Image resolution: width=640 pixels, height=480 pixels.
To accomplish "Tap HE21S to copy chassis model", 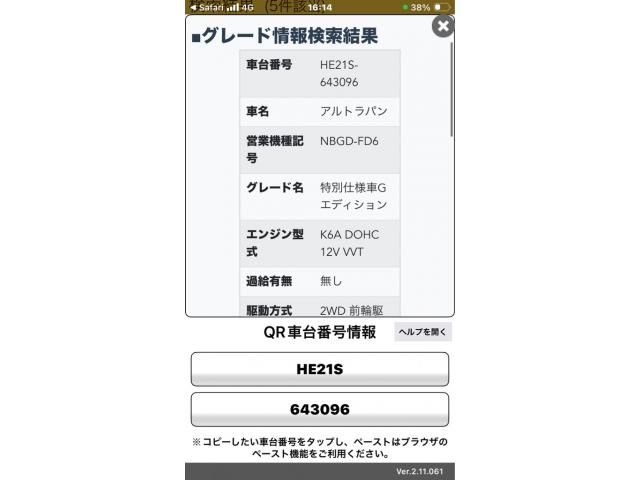I will point(319,369).
